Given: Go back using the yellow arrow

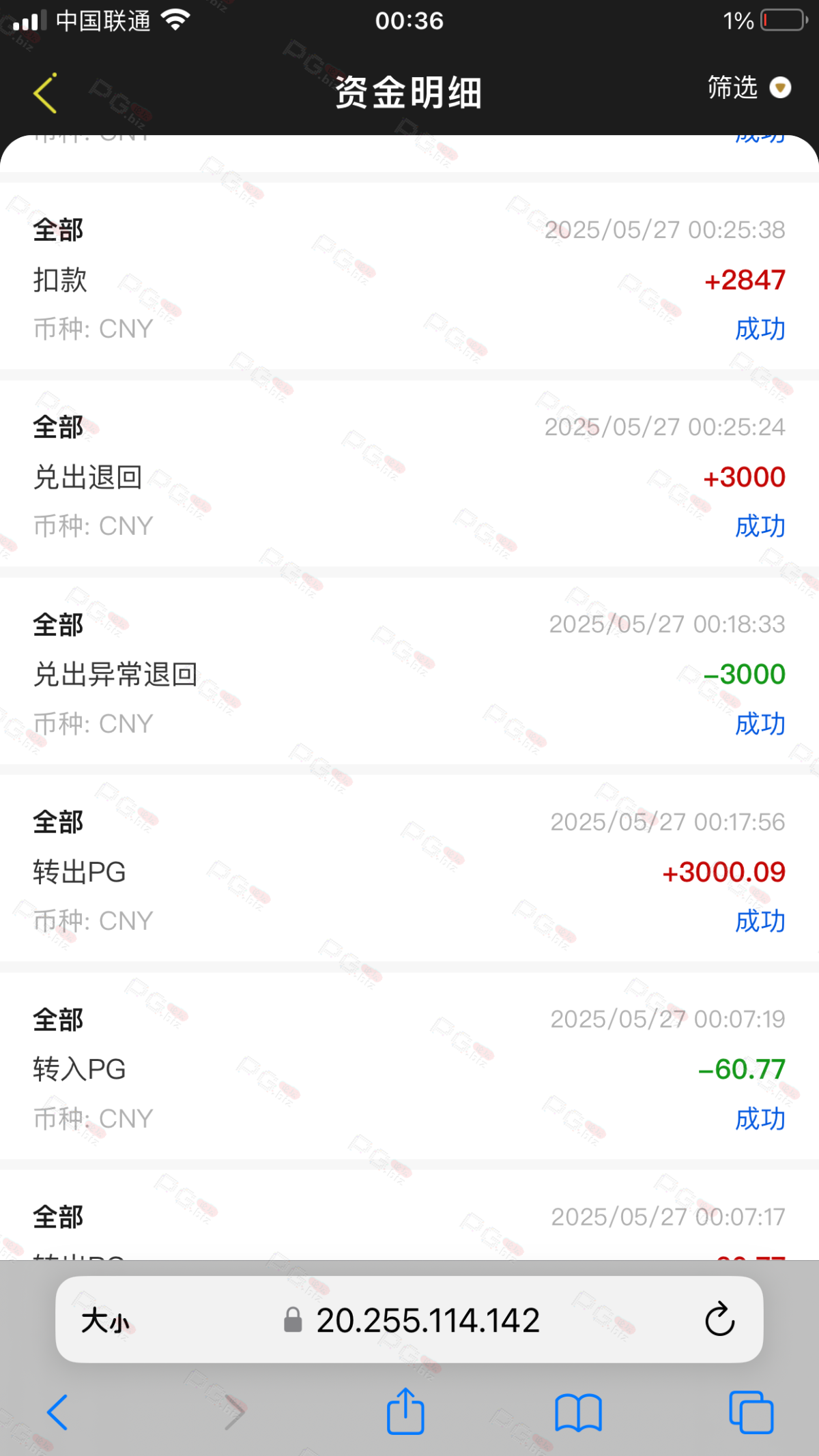Looking at the screenshot, I should tap(45, 93).
